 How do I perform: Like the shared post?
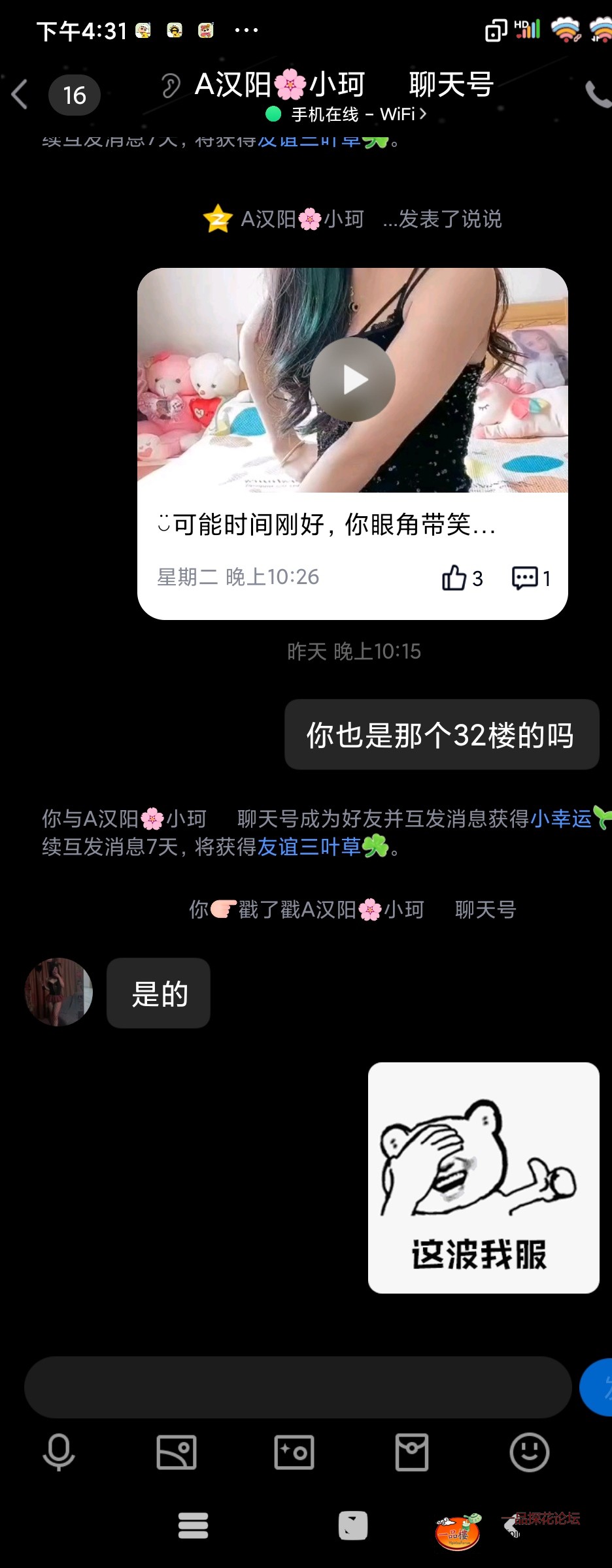click(x=455, y=578)
